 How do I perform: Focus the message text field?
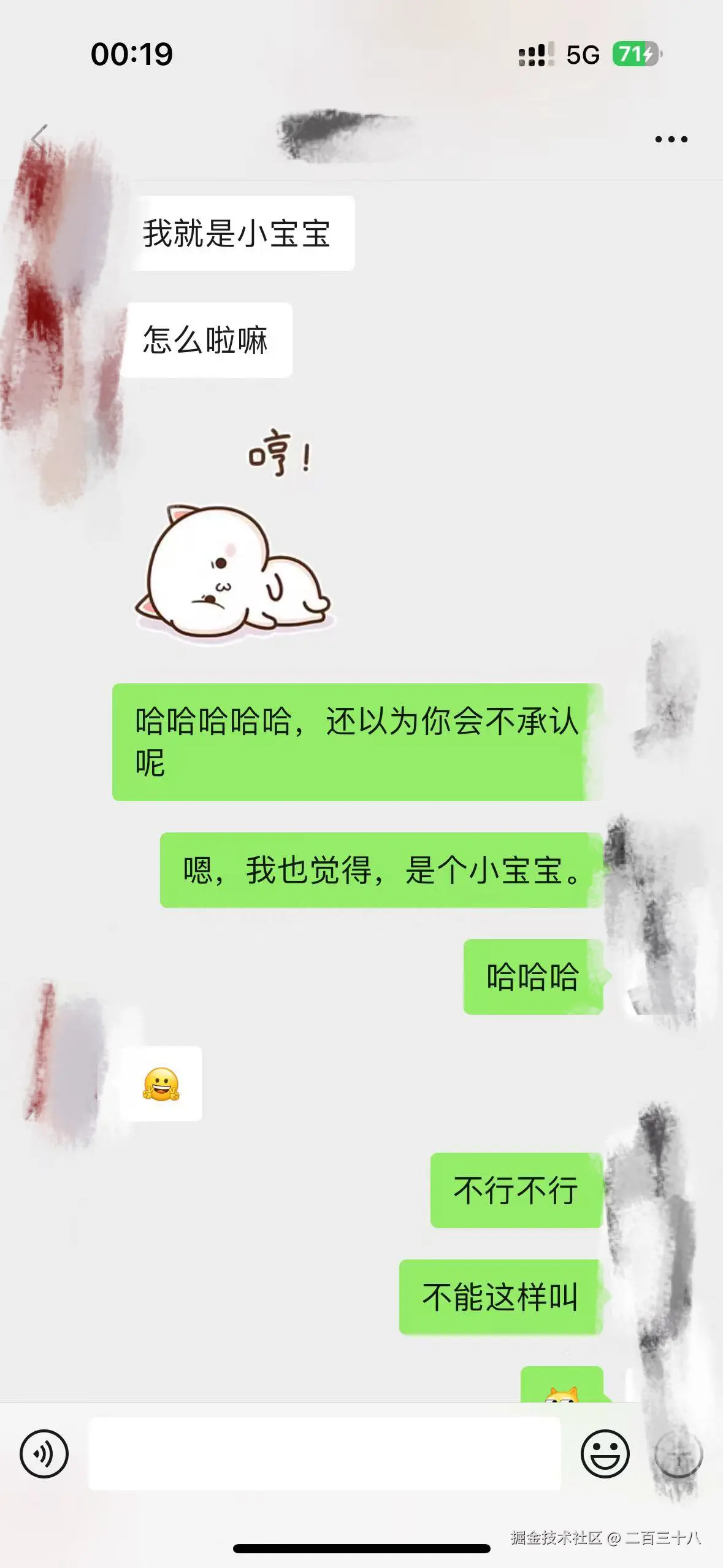[324, 1454]
